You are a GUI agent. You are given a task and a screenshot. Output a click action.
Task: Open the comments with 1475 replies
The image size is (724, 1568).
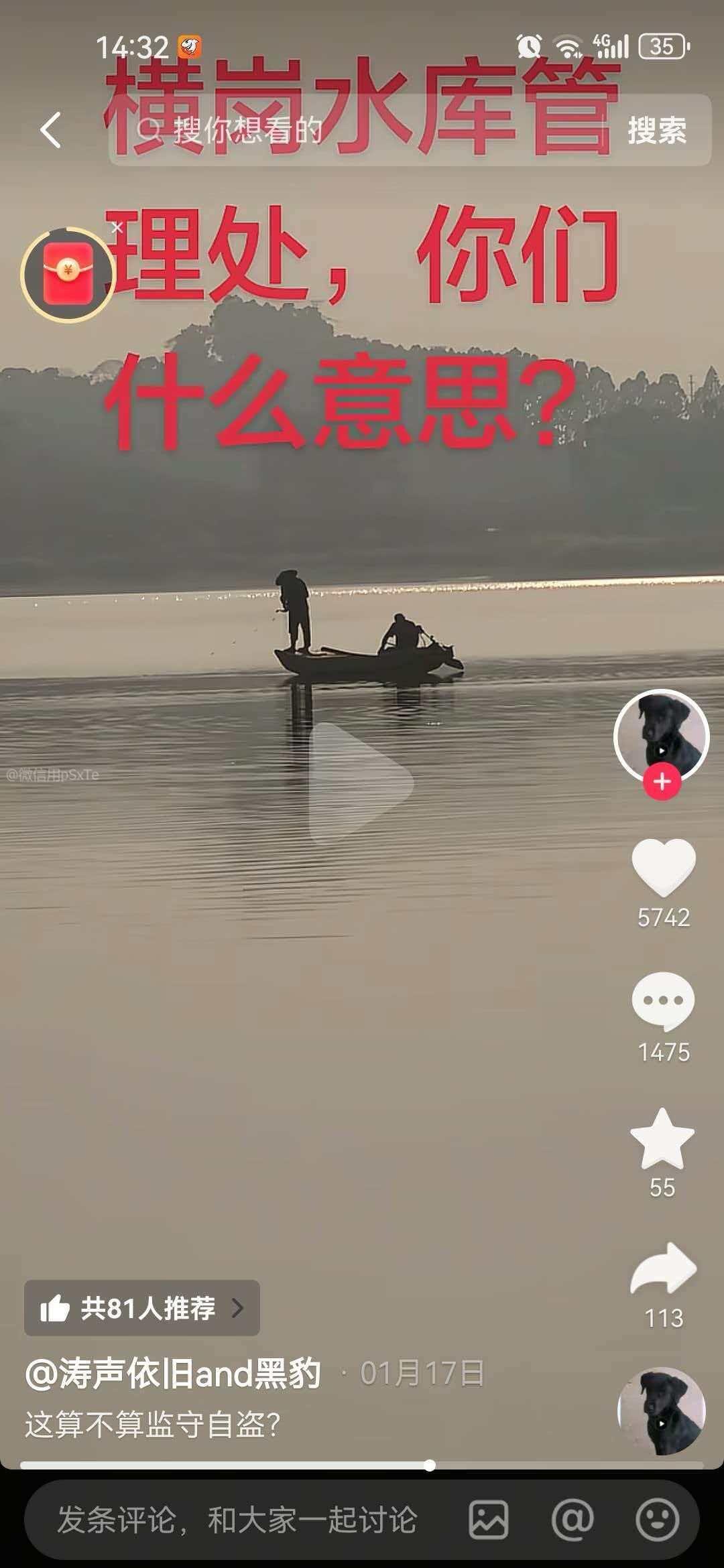coord(663,1001)
